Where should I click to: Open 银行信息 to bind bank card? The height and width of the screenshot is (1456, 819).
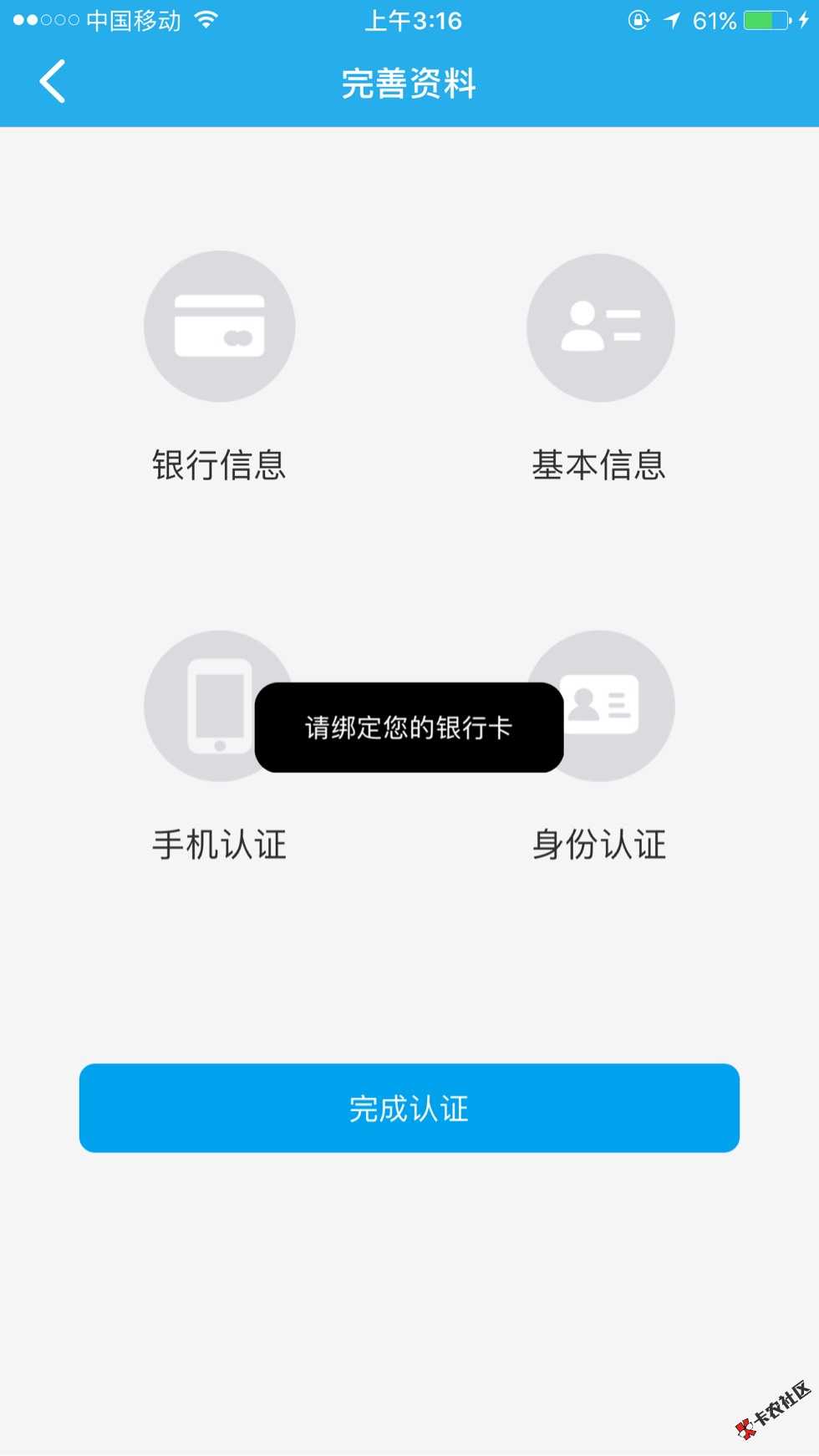click(219, 327)
